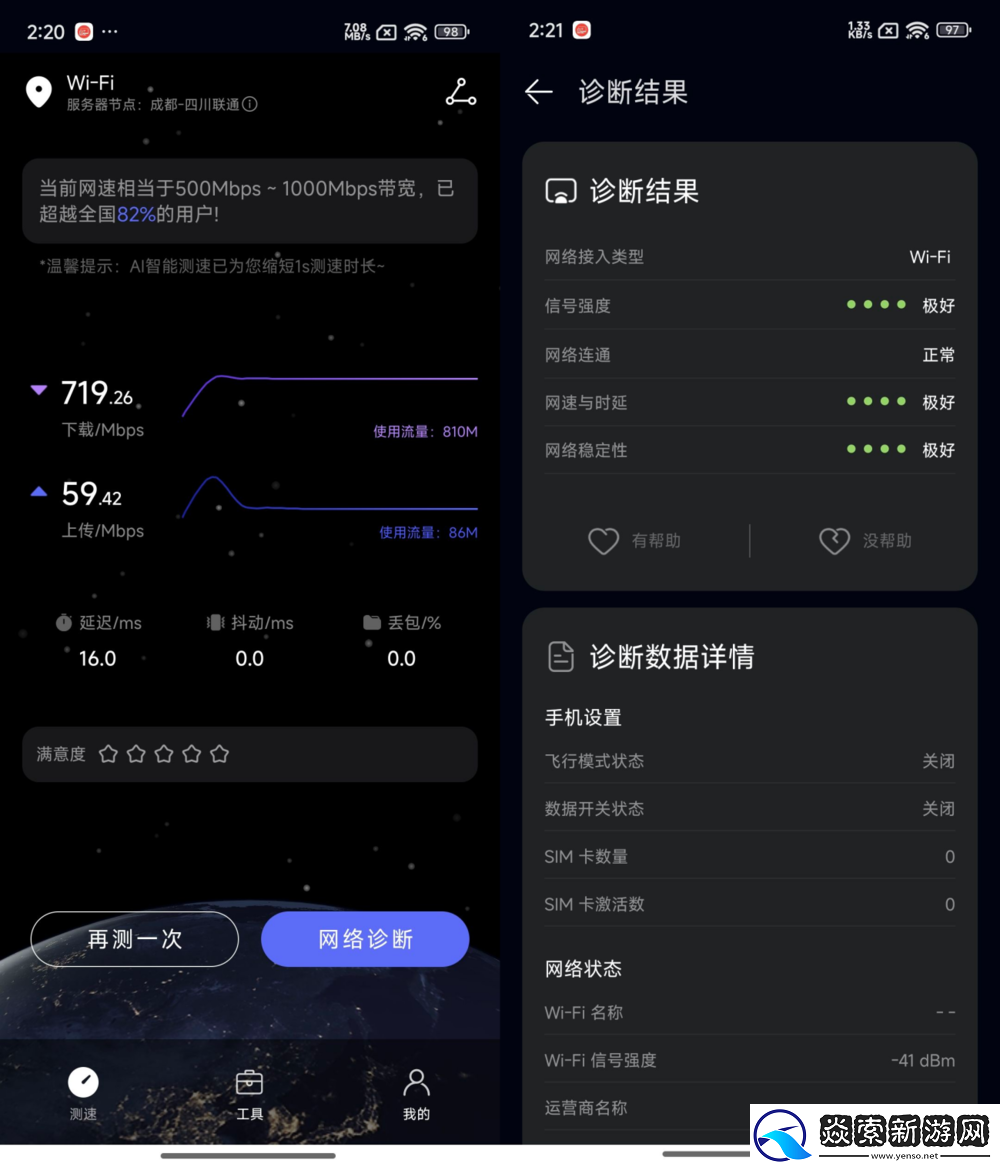Image resolution: width=1000 pixels, height=1167 pixels.
Task: Switch to the 测速 tab
Action: click(83, 1090)
